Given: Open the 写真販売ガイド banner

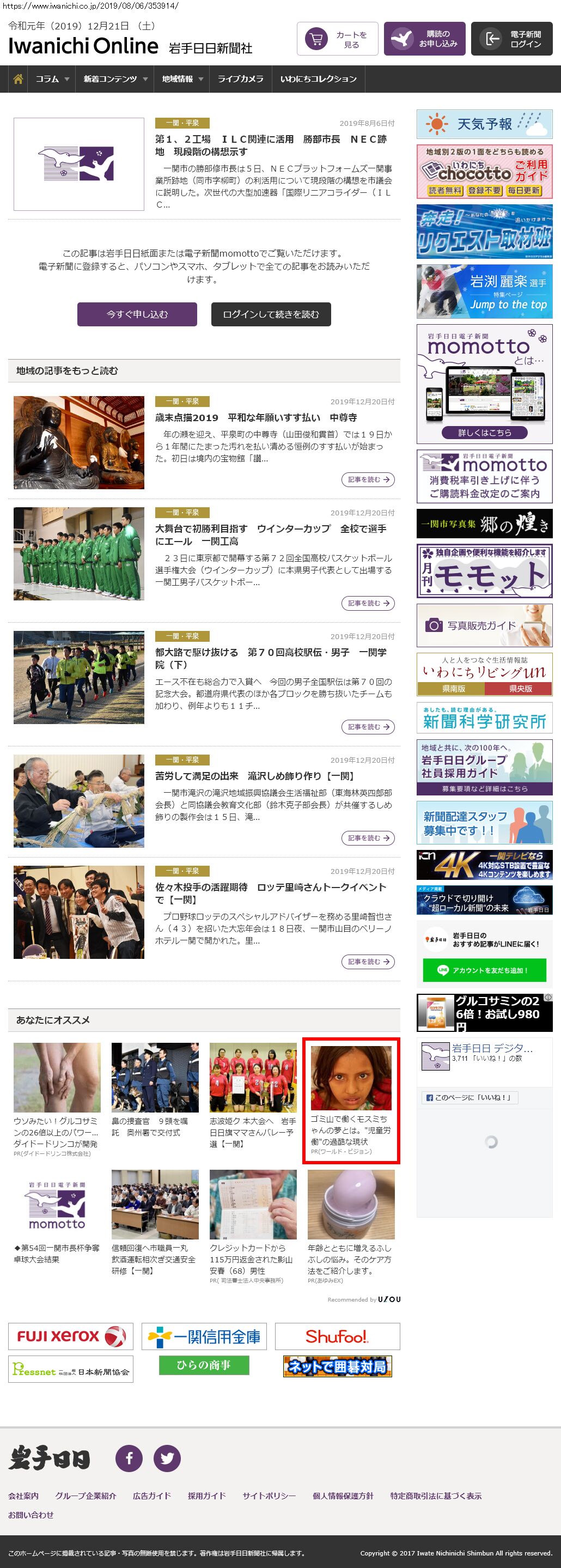Looking at the screenshot, I should [484, 625].
